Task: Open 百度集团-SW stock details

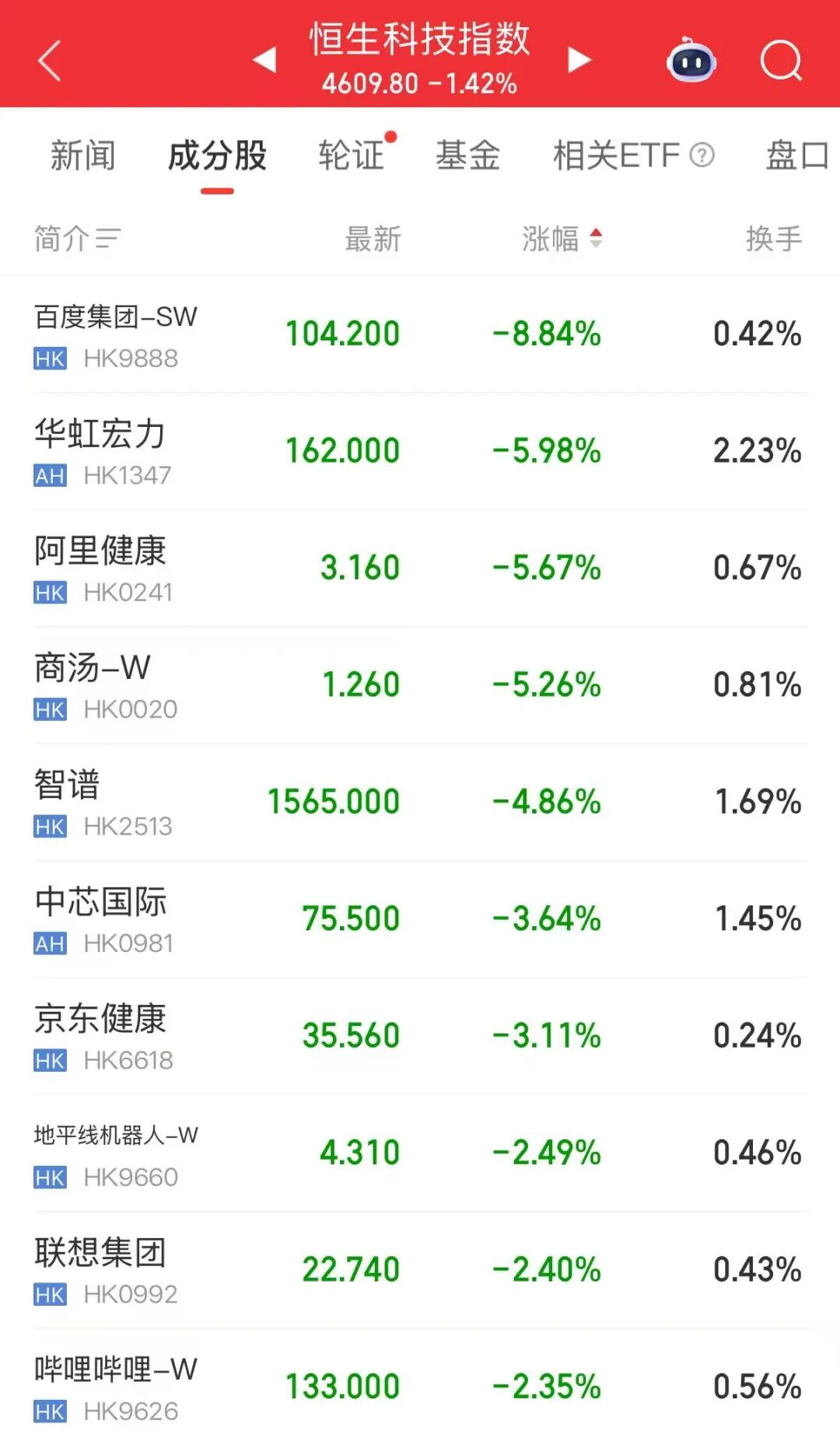Action: (x=420, y=334)
